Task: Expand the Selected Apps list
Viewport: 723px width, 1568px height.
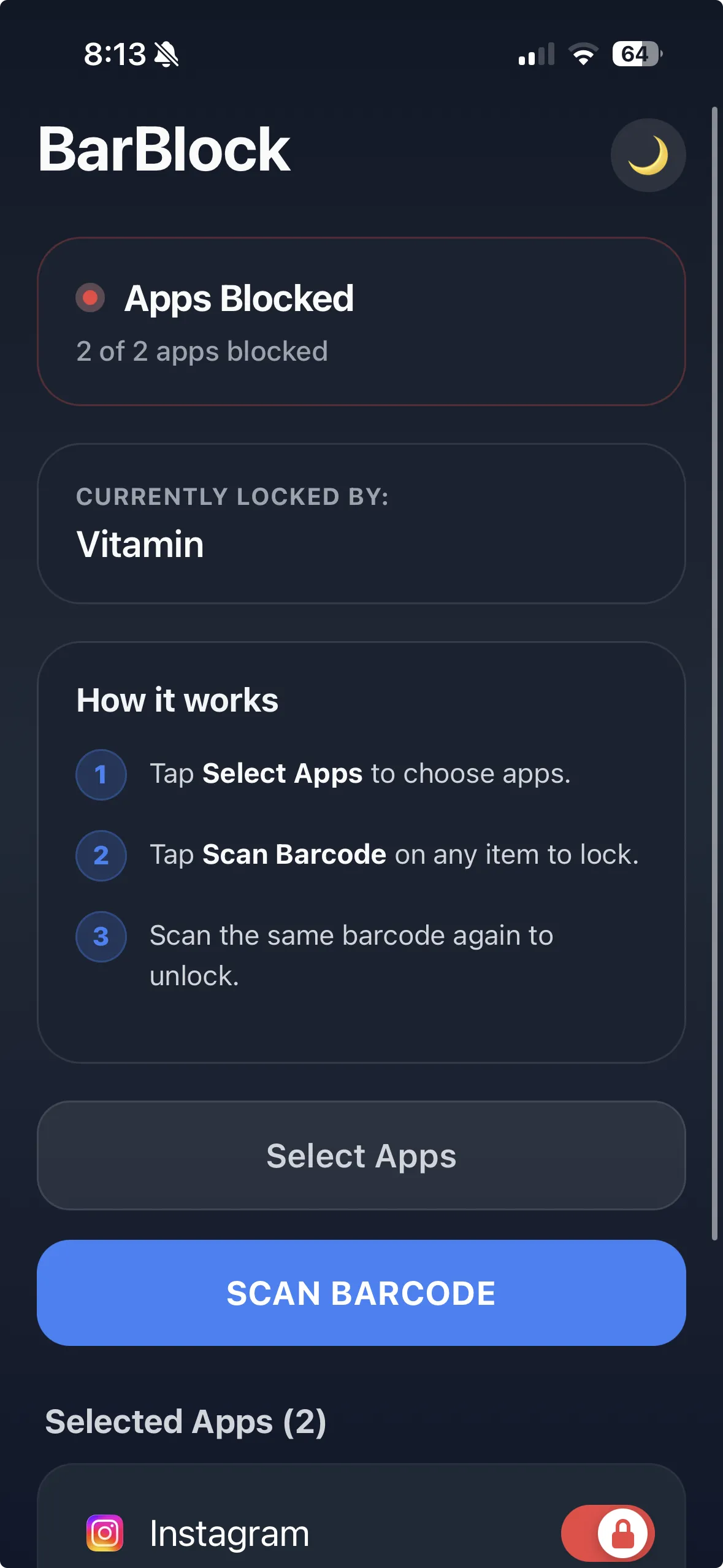Action: [186, 1421]
